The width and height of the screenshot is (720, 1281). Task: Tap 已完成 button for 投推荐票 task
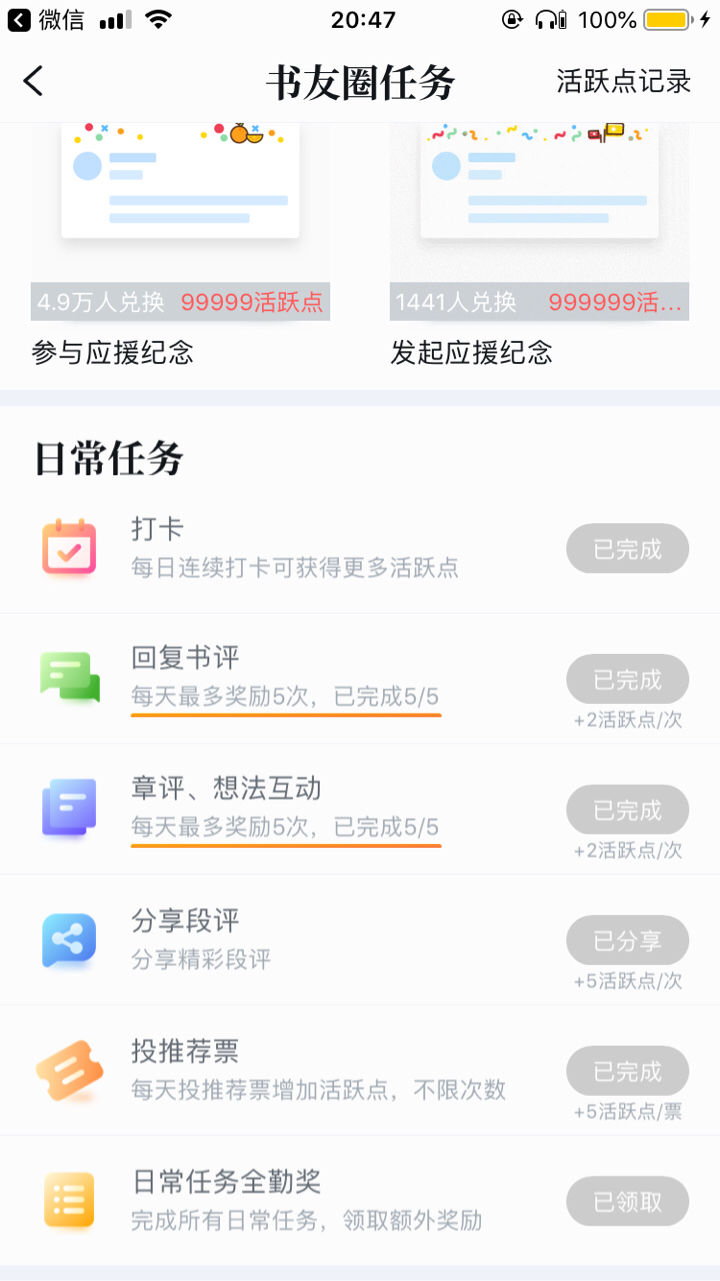tap(627, 1071)
